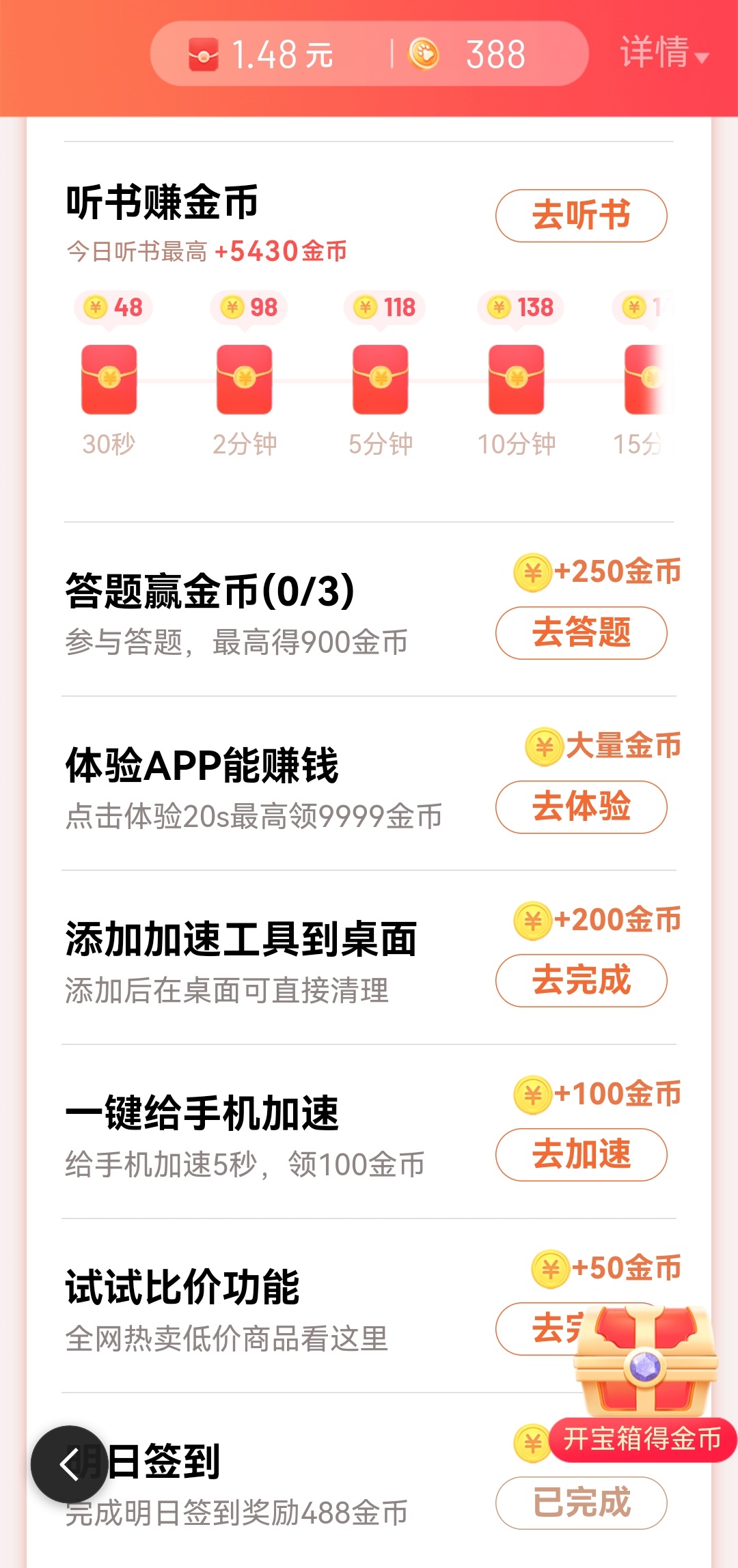Tap 去完成 for adding desktop tool
Image resolution: width=738 pixels, height=1568 pixels.
[581, 981]
